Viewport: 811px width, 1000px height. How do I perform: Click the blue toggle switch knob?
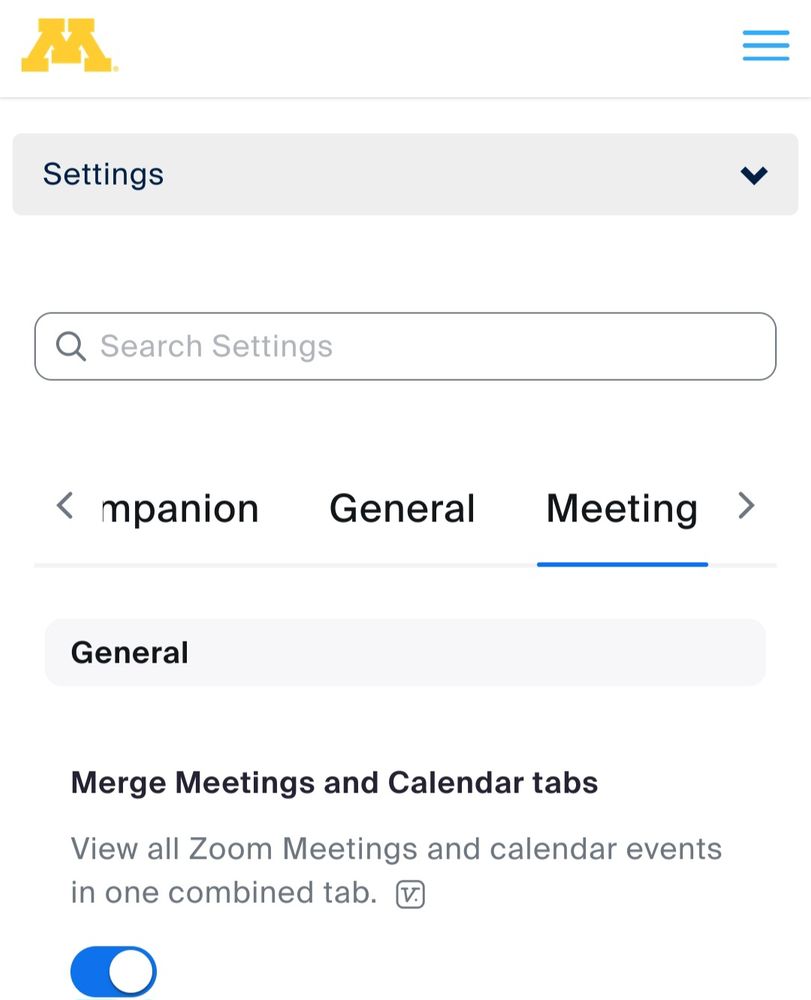pyautogui.click(x=132, y=970)
